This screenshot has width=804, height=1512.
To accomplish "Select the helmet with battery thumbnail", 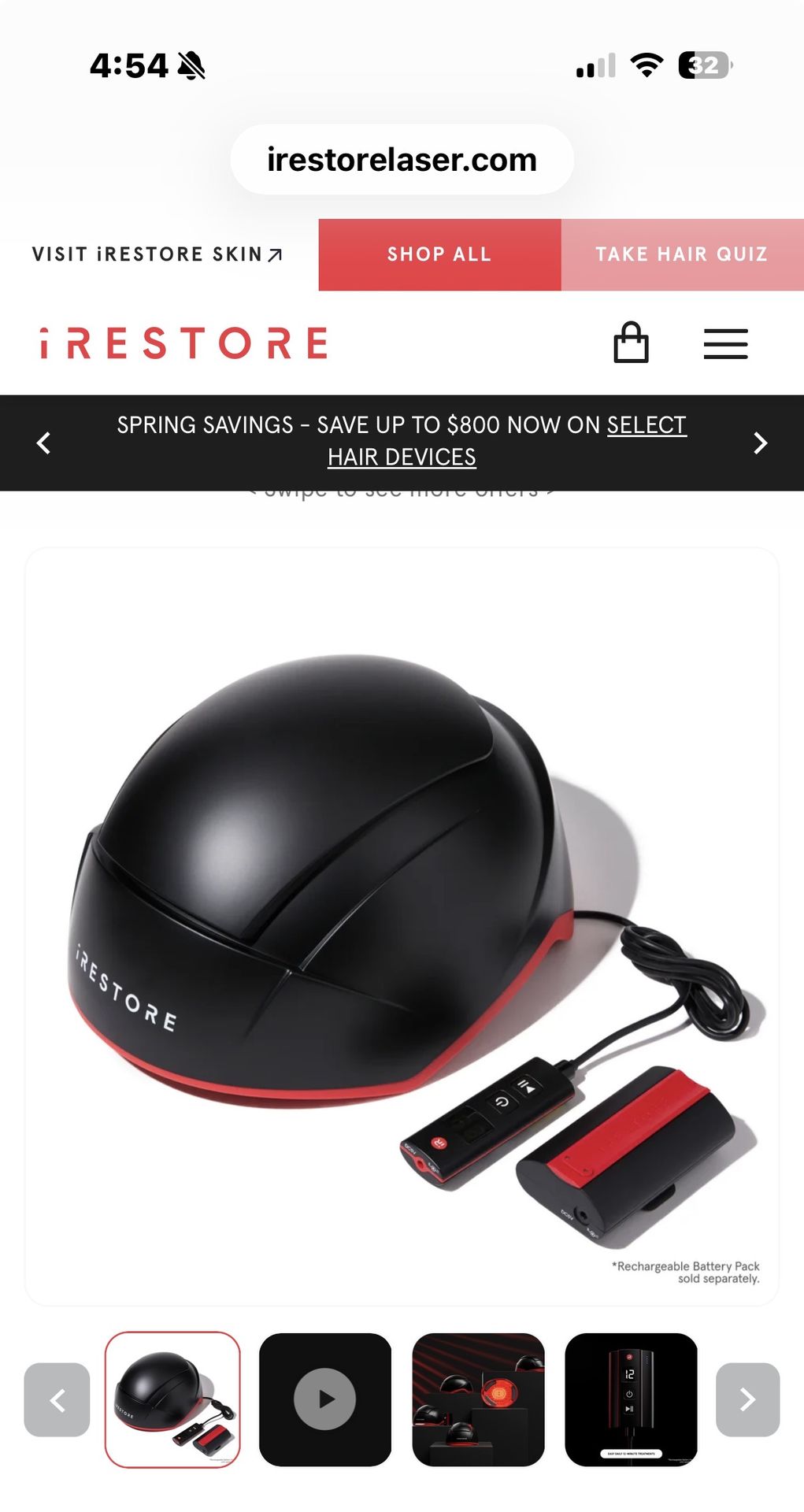I will [x=172, y=1399].
